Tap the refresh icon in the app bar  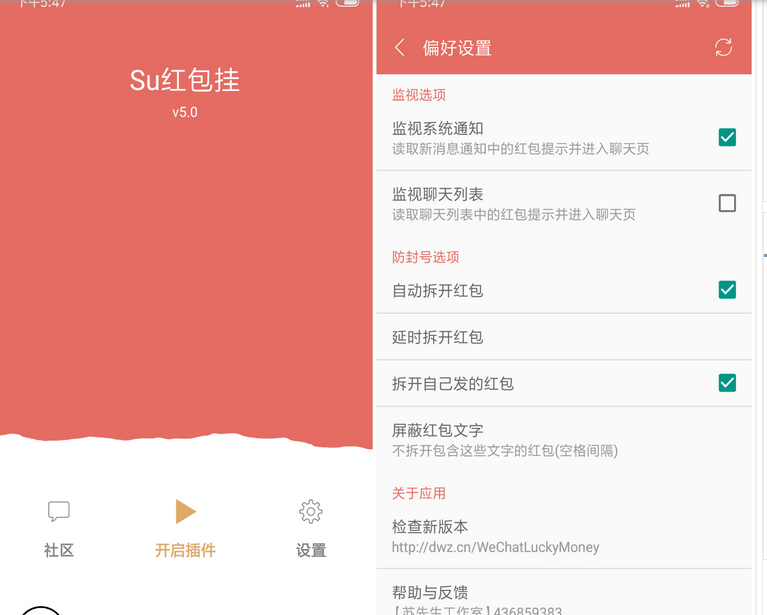[723, 48]
